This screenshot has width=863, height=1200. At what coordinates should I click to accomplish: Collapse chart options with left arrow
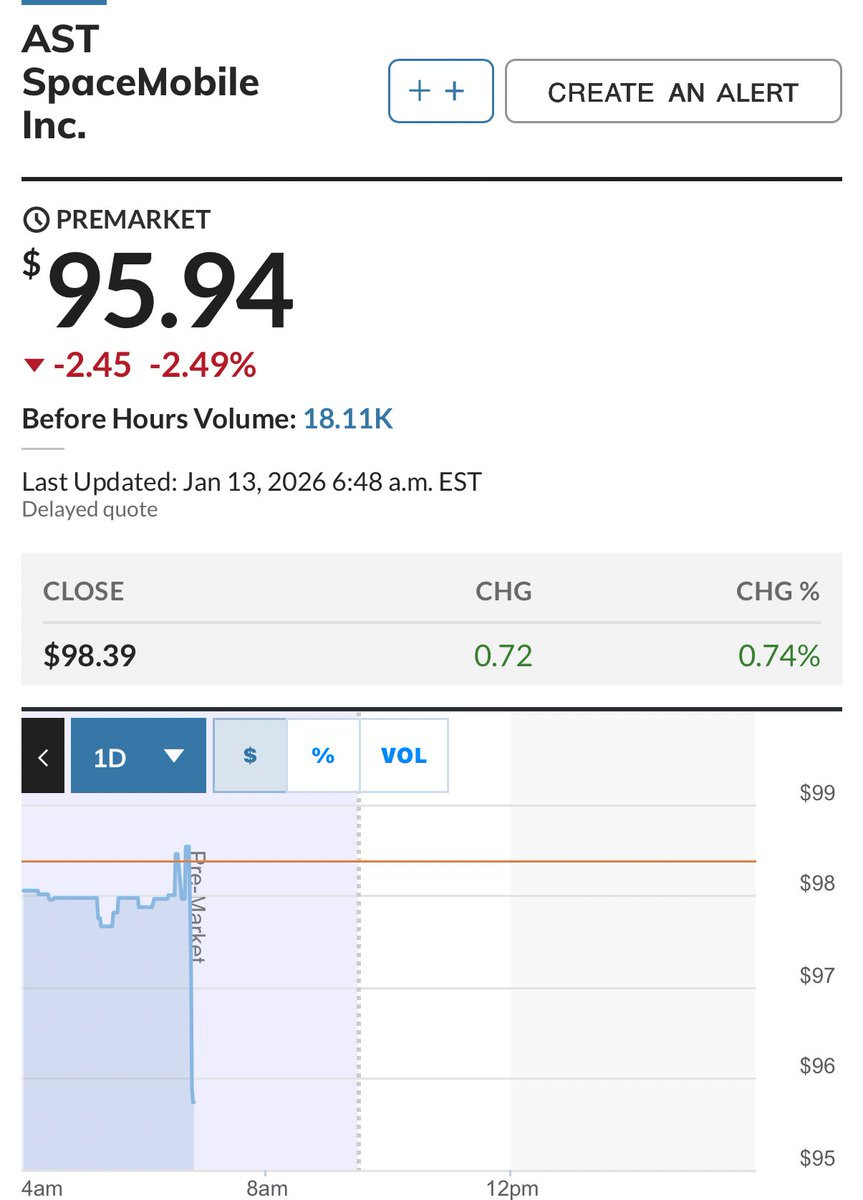coord(43,756)
